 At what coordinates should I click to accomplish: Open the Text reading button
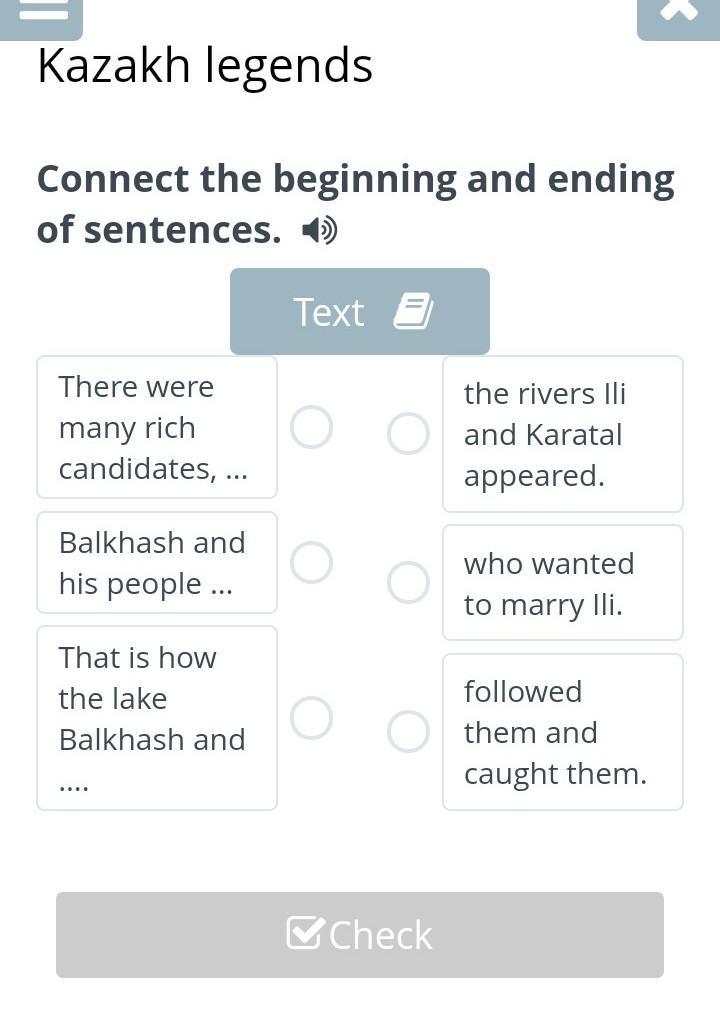(359, 311)
